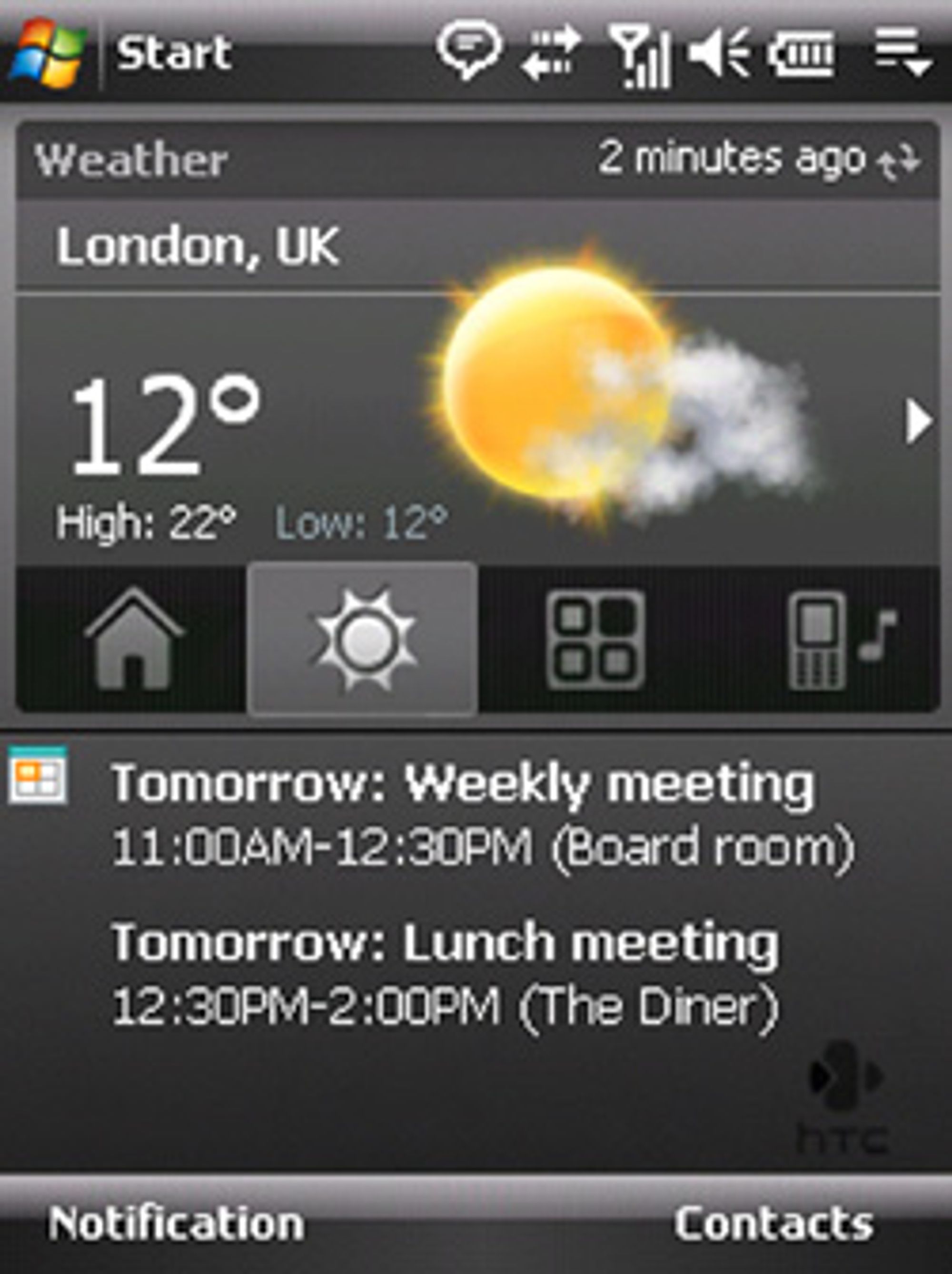This screenshot has width=952, height=1274.
Task: Refresh the weather data
Action: [899, 162]
